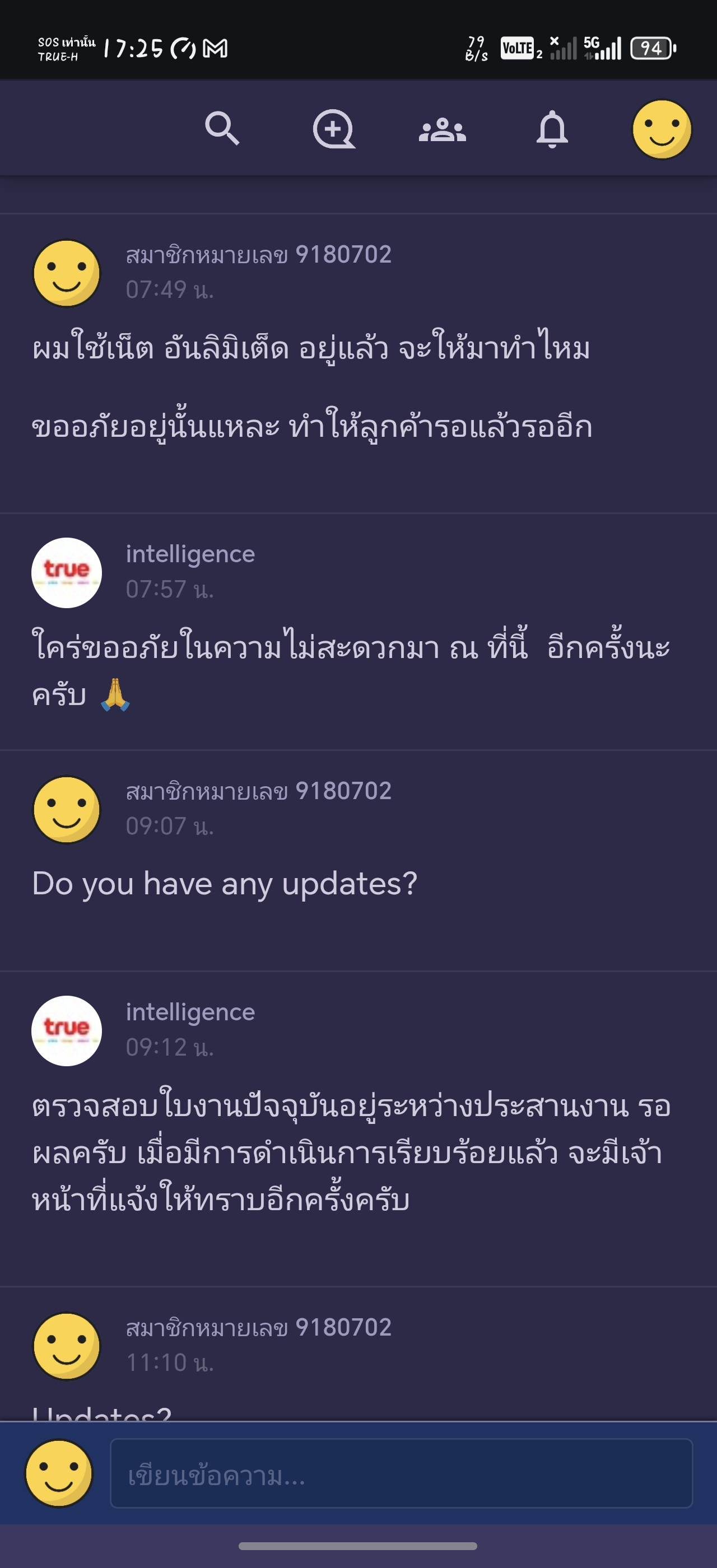This screenshot has height=1568, width=717.
Task: Tap the message field เขียนข้อความ
Action: click(x=401, y=1473)
